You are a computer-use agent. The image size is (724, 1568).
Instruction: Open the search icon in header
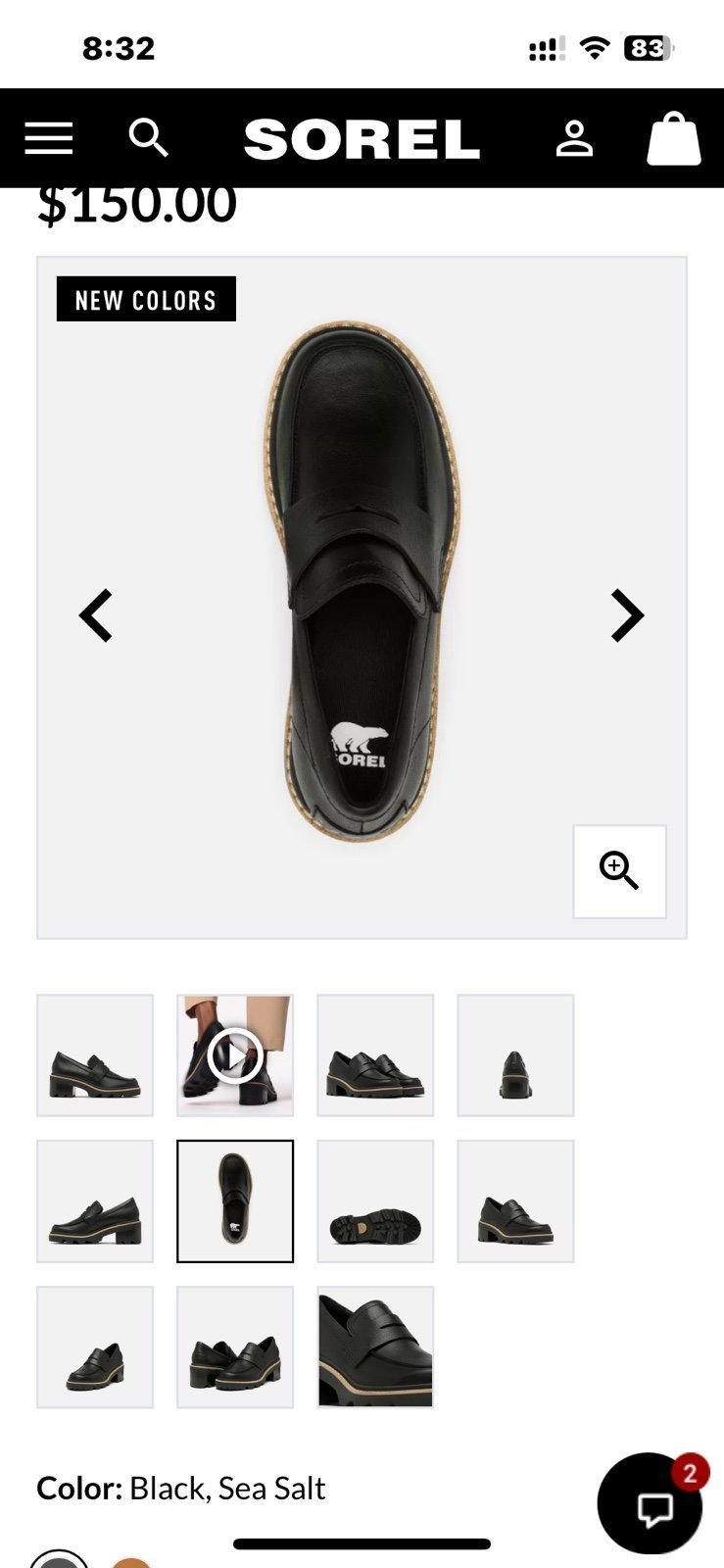click(149, 138)
